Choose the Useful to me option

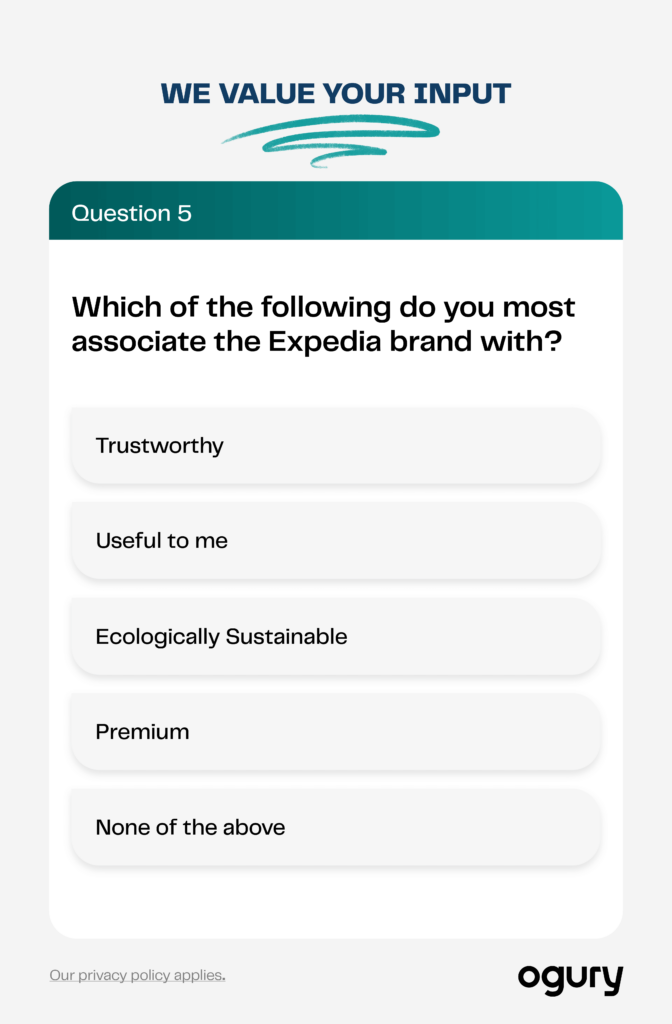(335, 541)
